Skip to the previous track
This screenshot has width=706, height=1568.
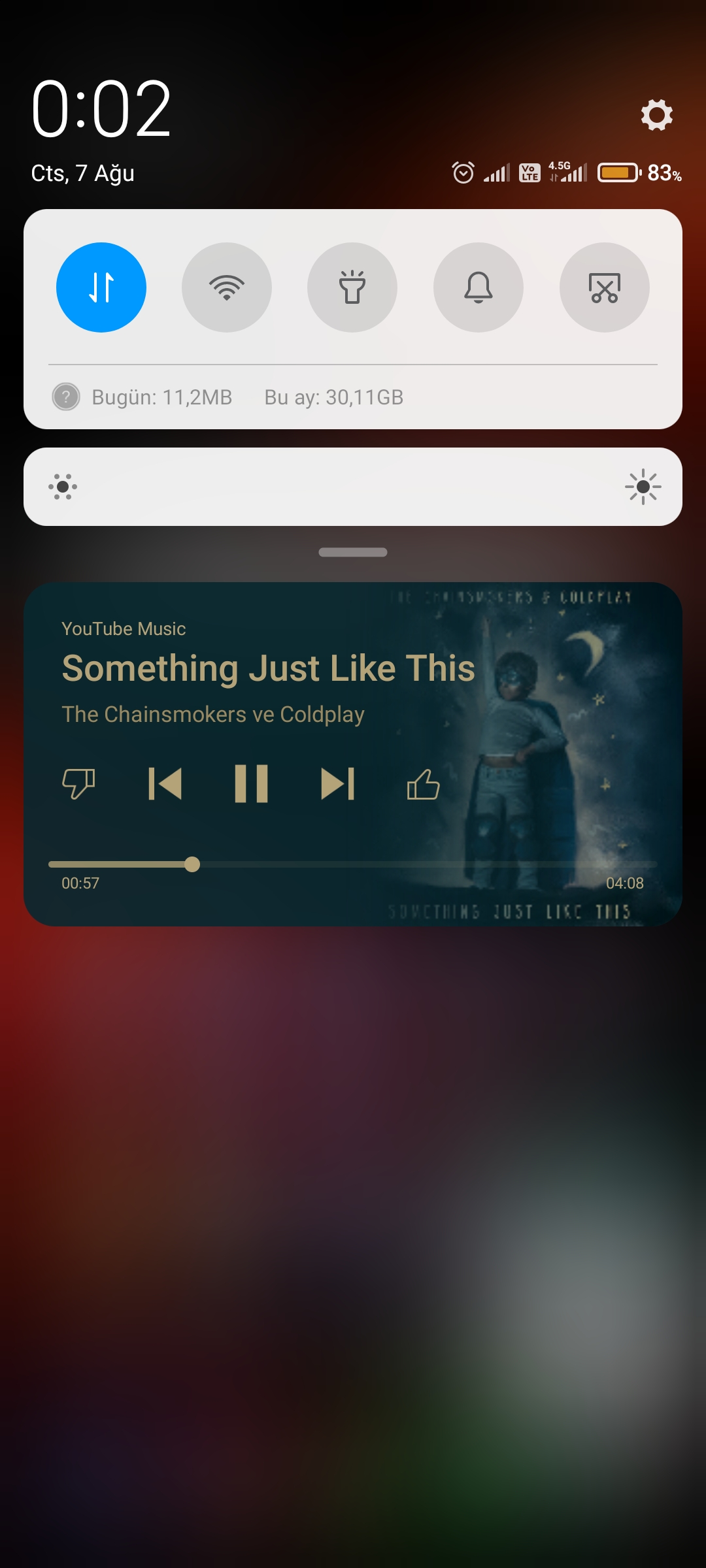(165, 783)
